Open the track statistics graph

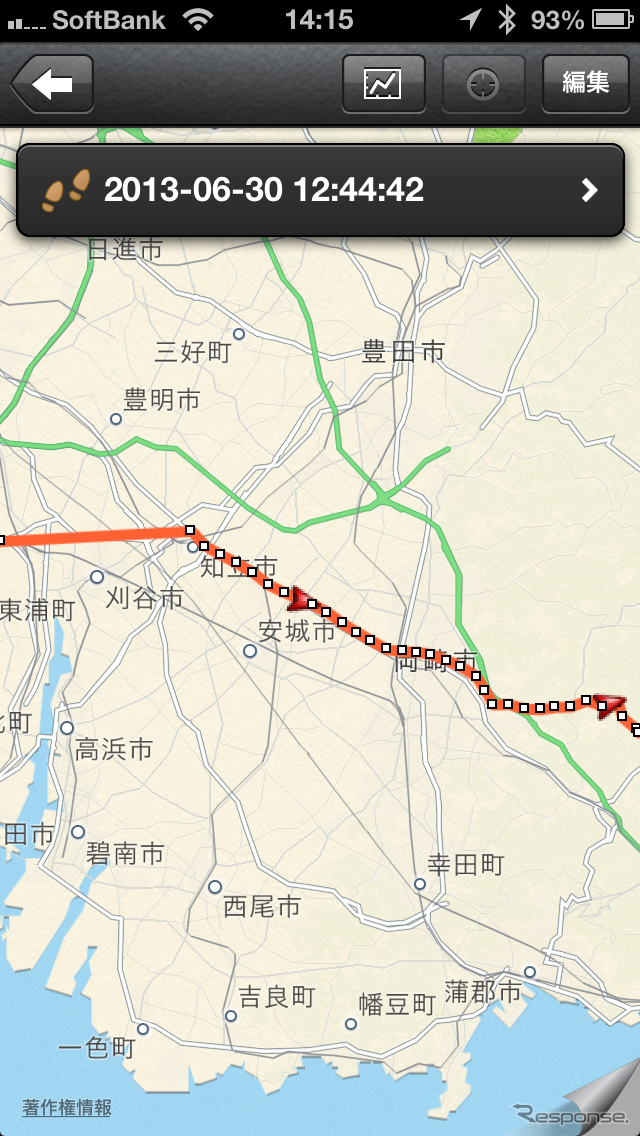click(x=383, y=84)
